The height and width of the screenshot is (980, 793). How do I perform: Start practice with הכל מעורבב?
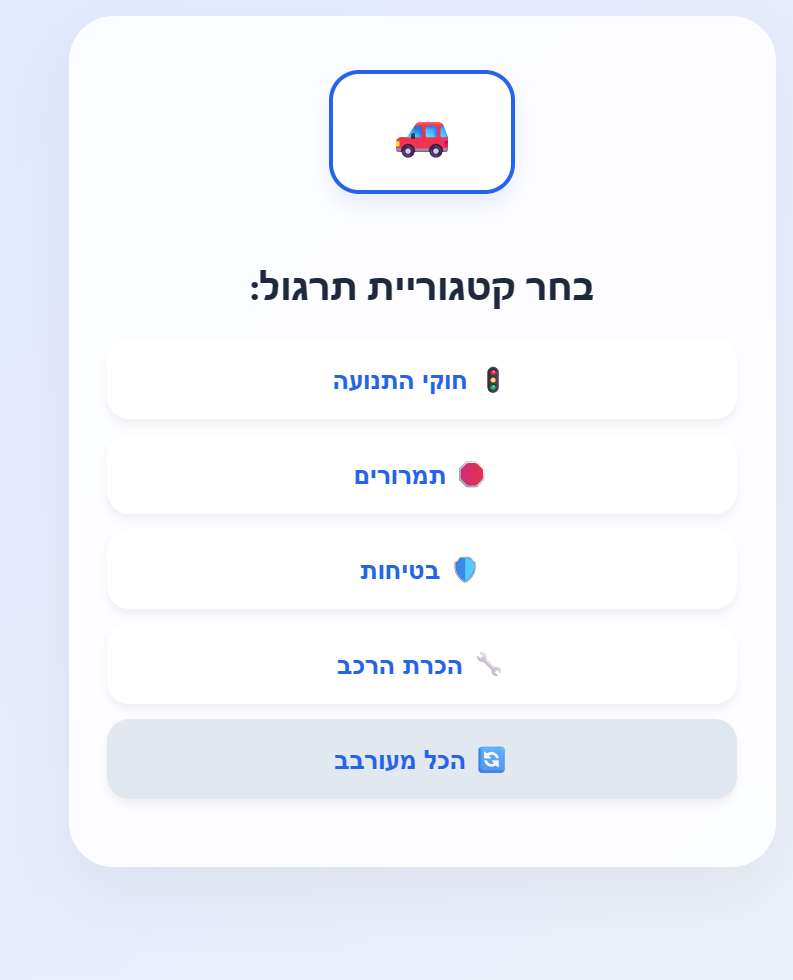pyautogui.click(x=421, y=760)
